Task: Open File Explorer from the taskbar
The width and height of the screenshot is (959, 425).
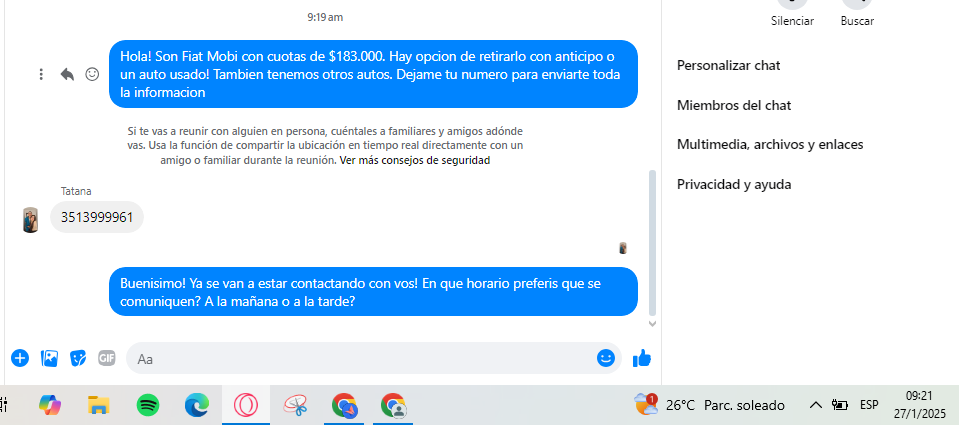Action: 98,405
